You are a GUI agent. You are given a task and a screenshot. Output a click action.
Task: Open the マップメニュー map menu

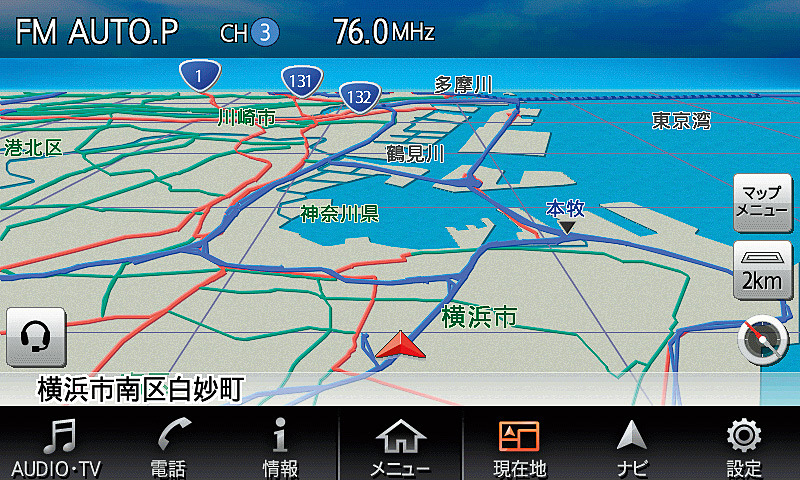[760, 203]
